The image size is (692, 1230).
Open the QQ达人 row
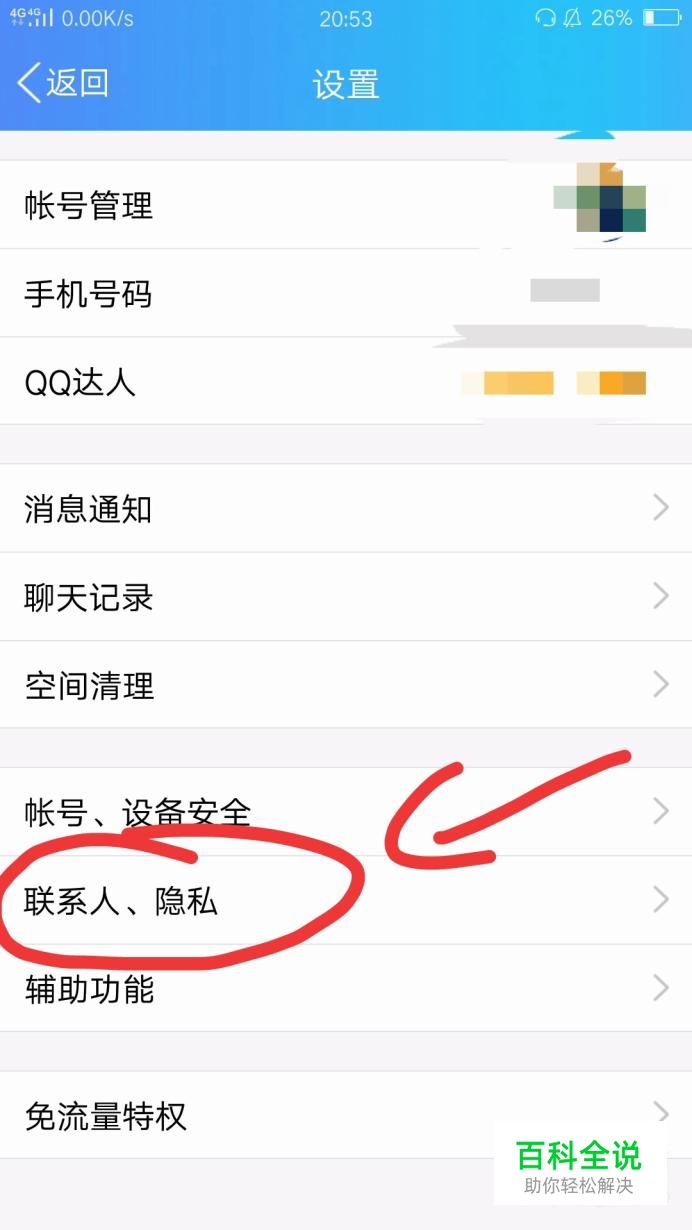tap(346, 381)
